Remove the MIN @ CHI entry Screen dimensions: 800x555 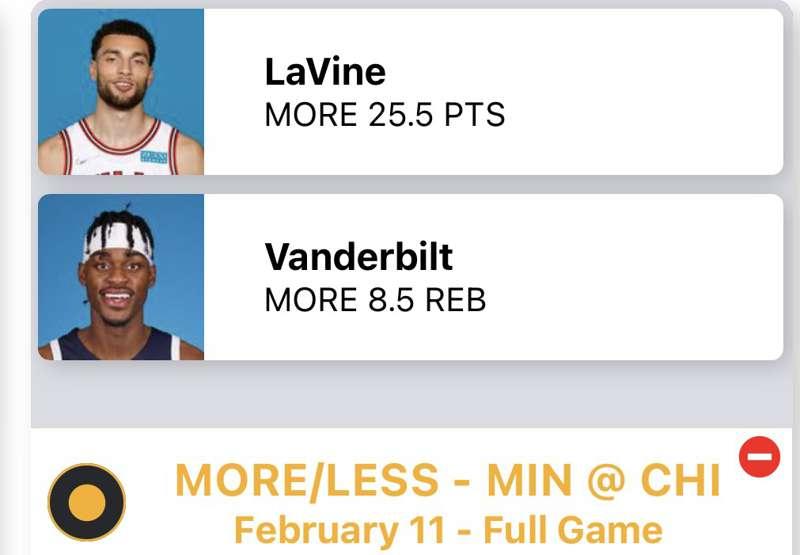pyautogui.click(x=759, y=457)
